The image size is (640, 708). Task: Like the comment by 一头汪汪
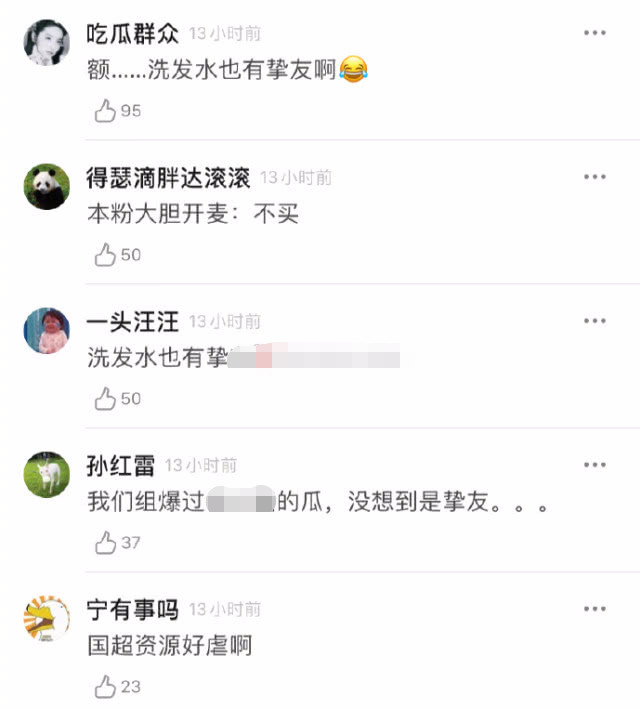point(105,399)
